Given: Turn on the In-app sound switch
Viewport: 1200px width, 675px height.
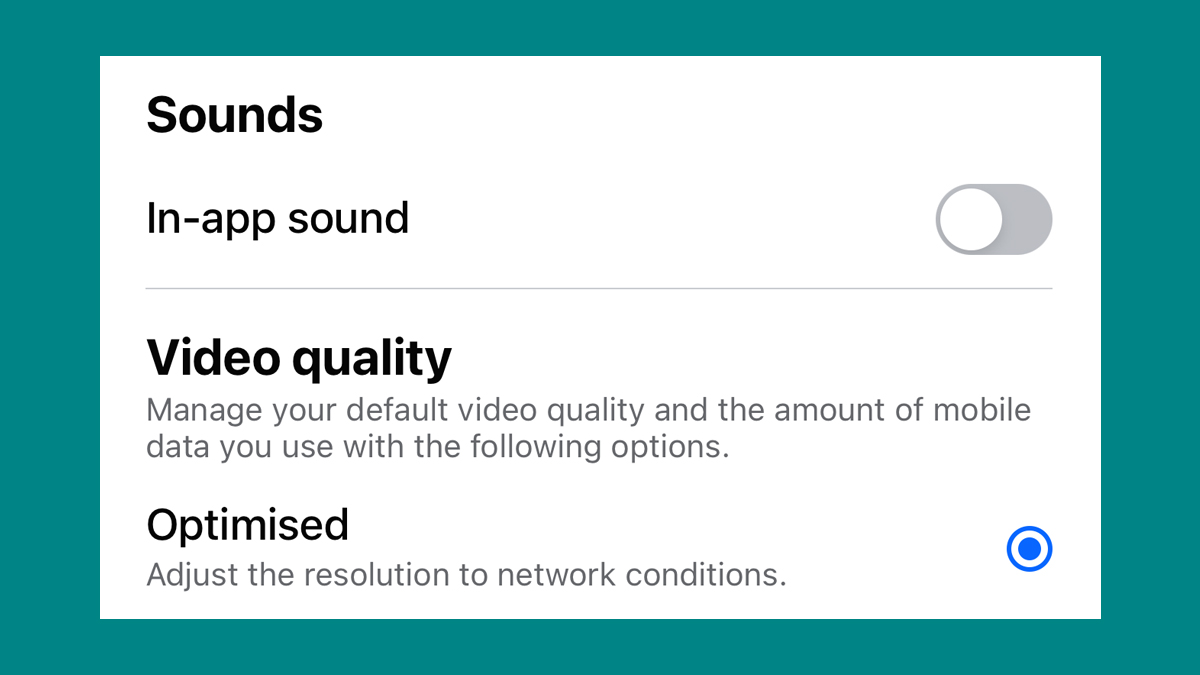Looking at the screenshot, I should 993,219.
